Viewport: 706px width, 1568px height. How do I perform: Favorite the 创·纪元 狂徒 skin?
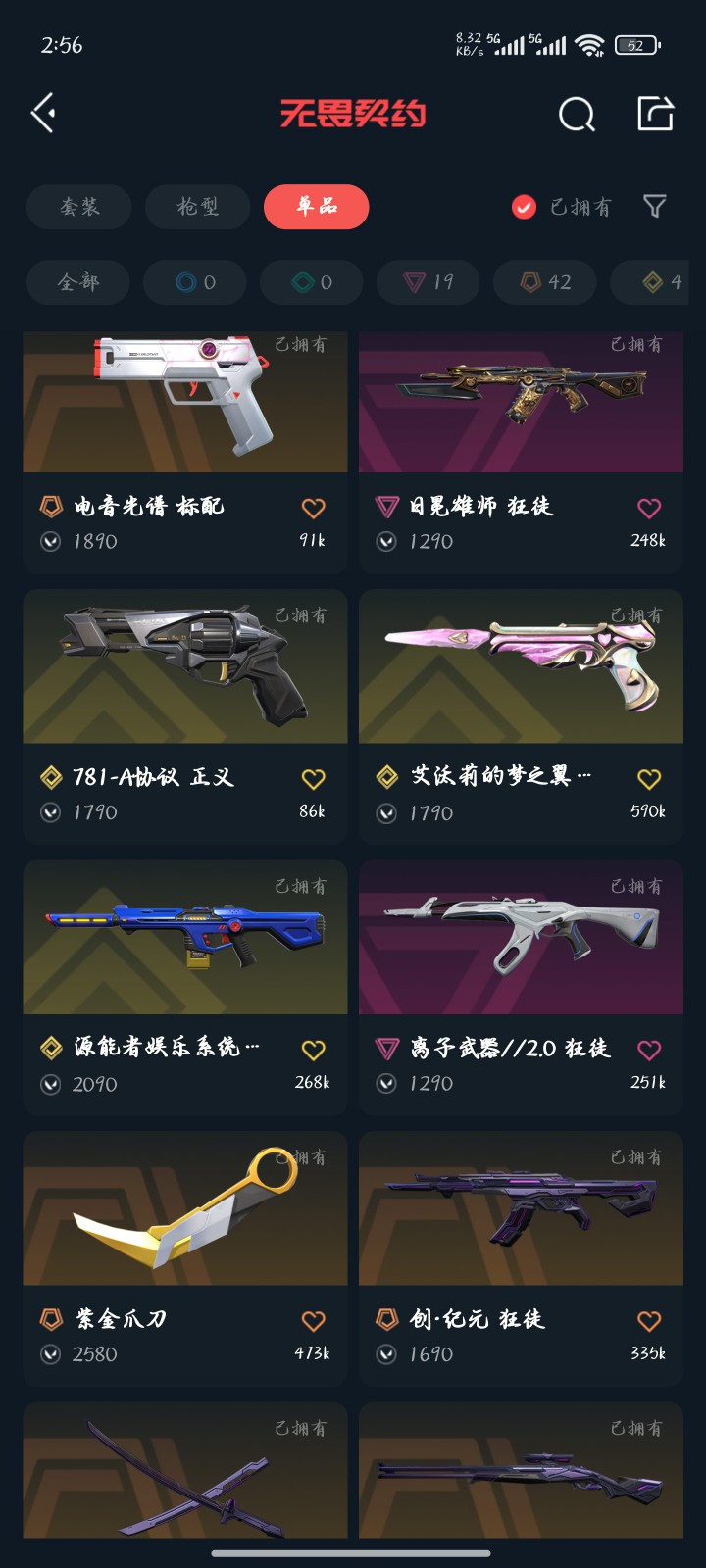(649, 1321)
